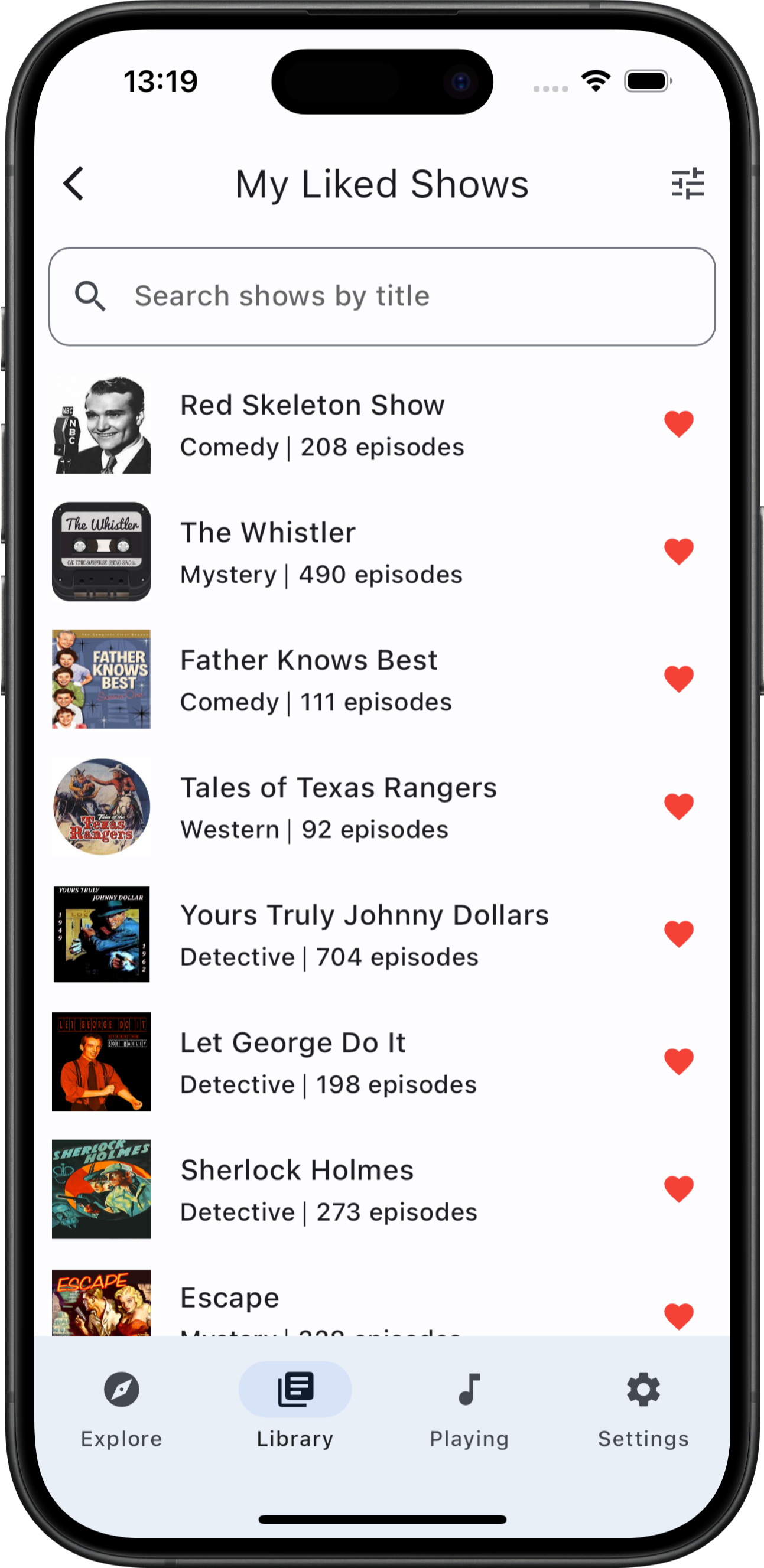Open Yours Truly Johnny Dollars
The image size is (764, 1568).
pos(364,934)
